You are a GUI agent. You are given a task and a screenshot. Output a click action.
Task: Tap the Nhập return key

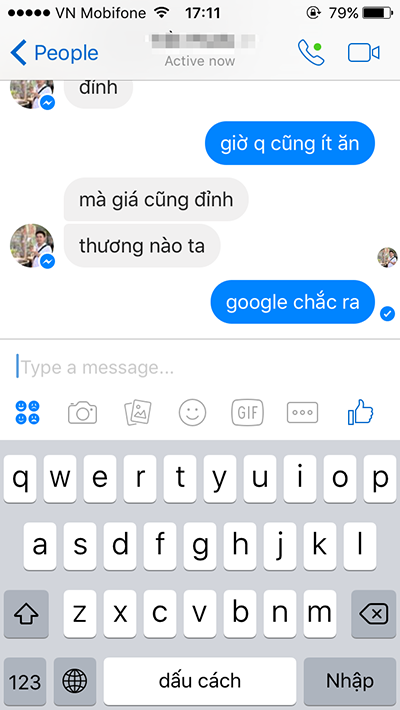point(350,681)
